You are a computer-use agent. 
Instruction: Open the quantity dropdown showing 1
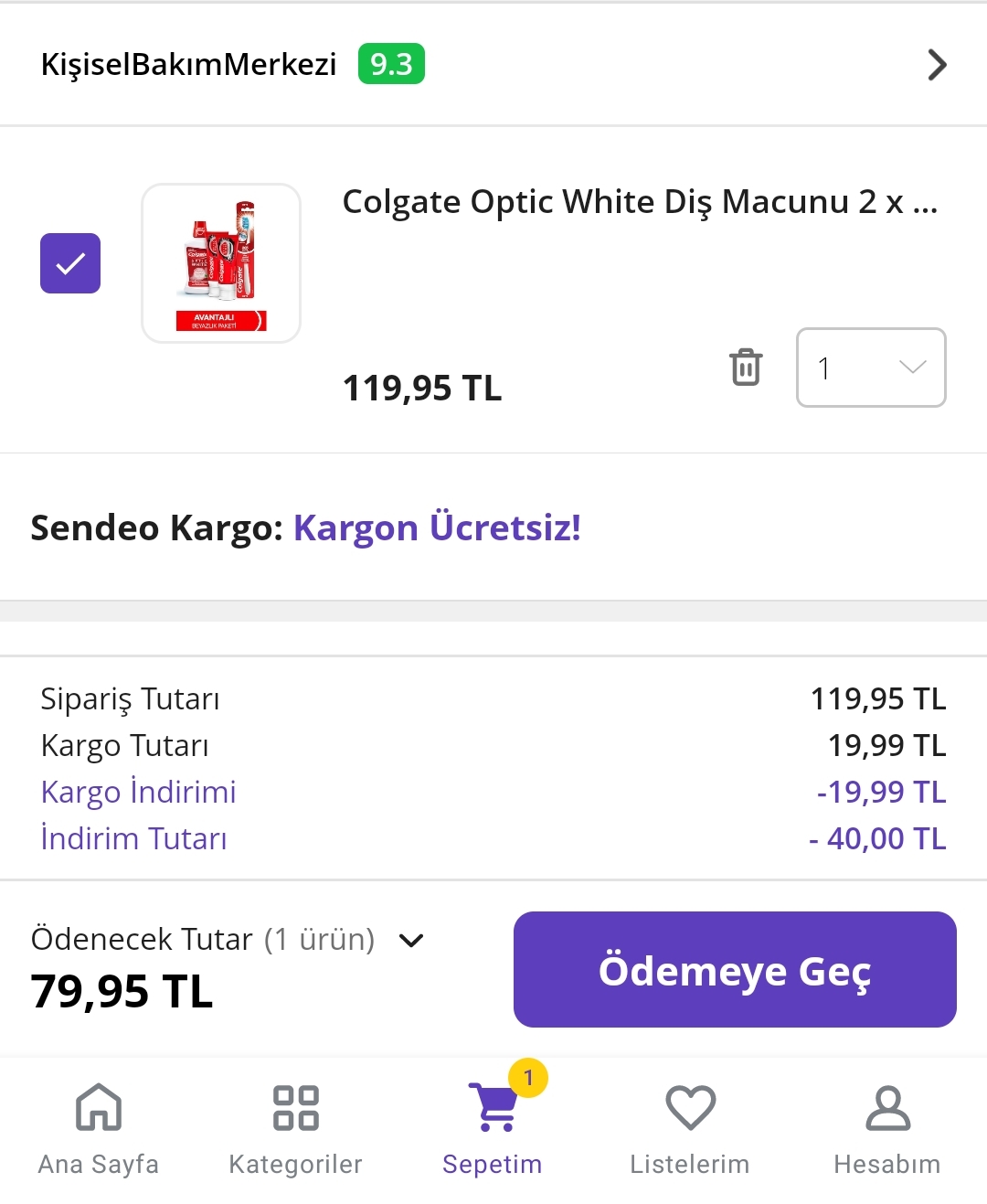click(870, 368)
